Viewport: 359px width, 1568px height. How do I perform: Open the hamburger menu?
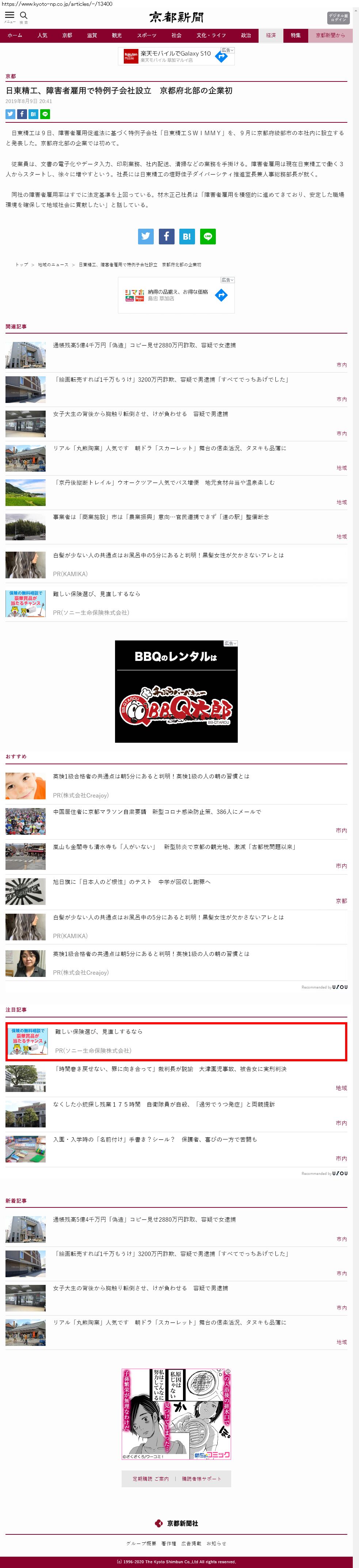tap(9, 16)
